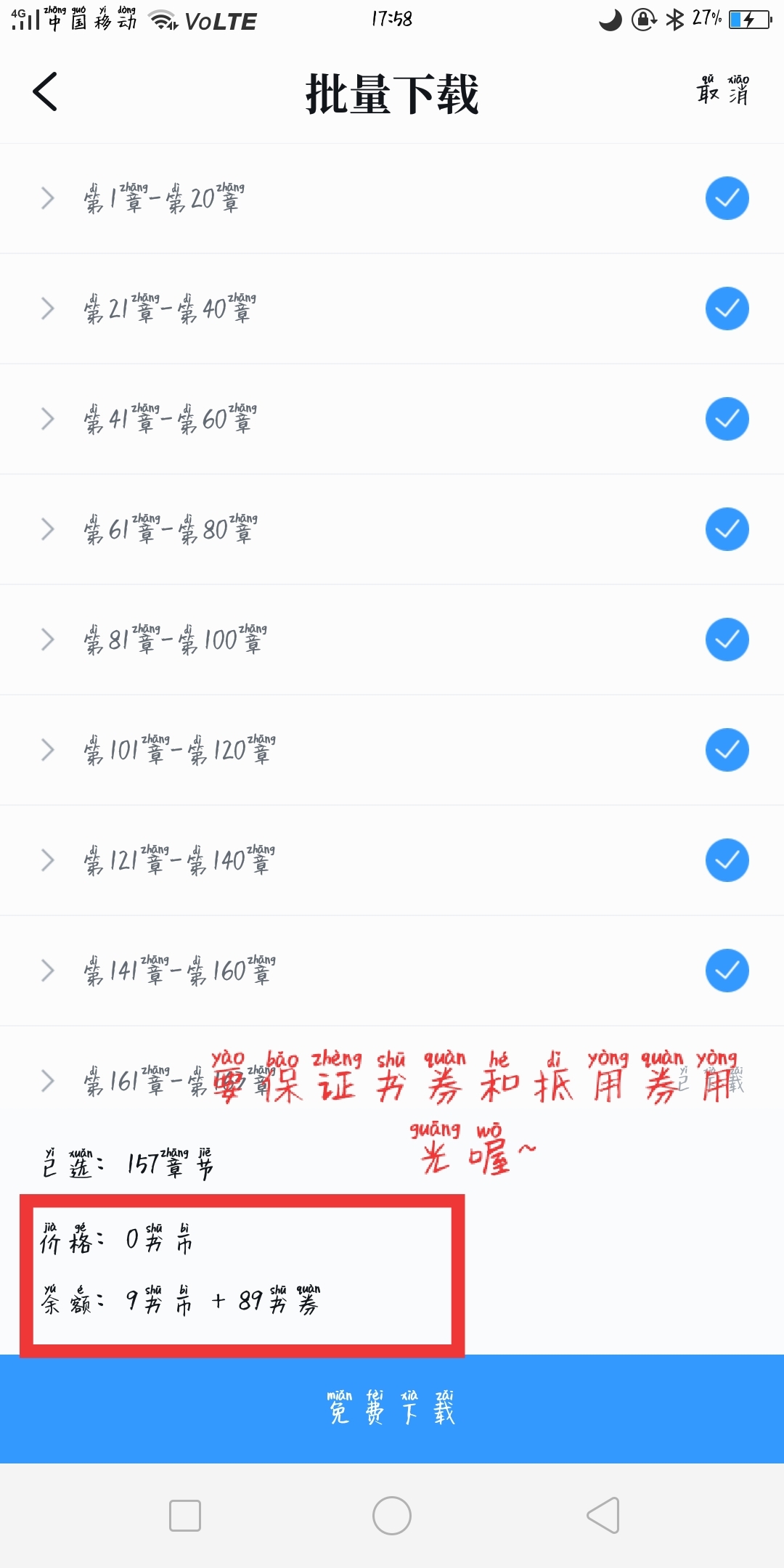Uncheck 第1章-第20章 checkbox

(x=727, y=198)
